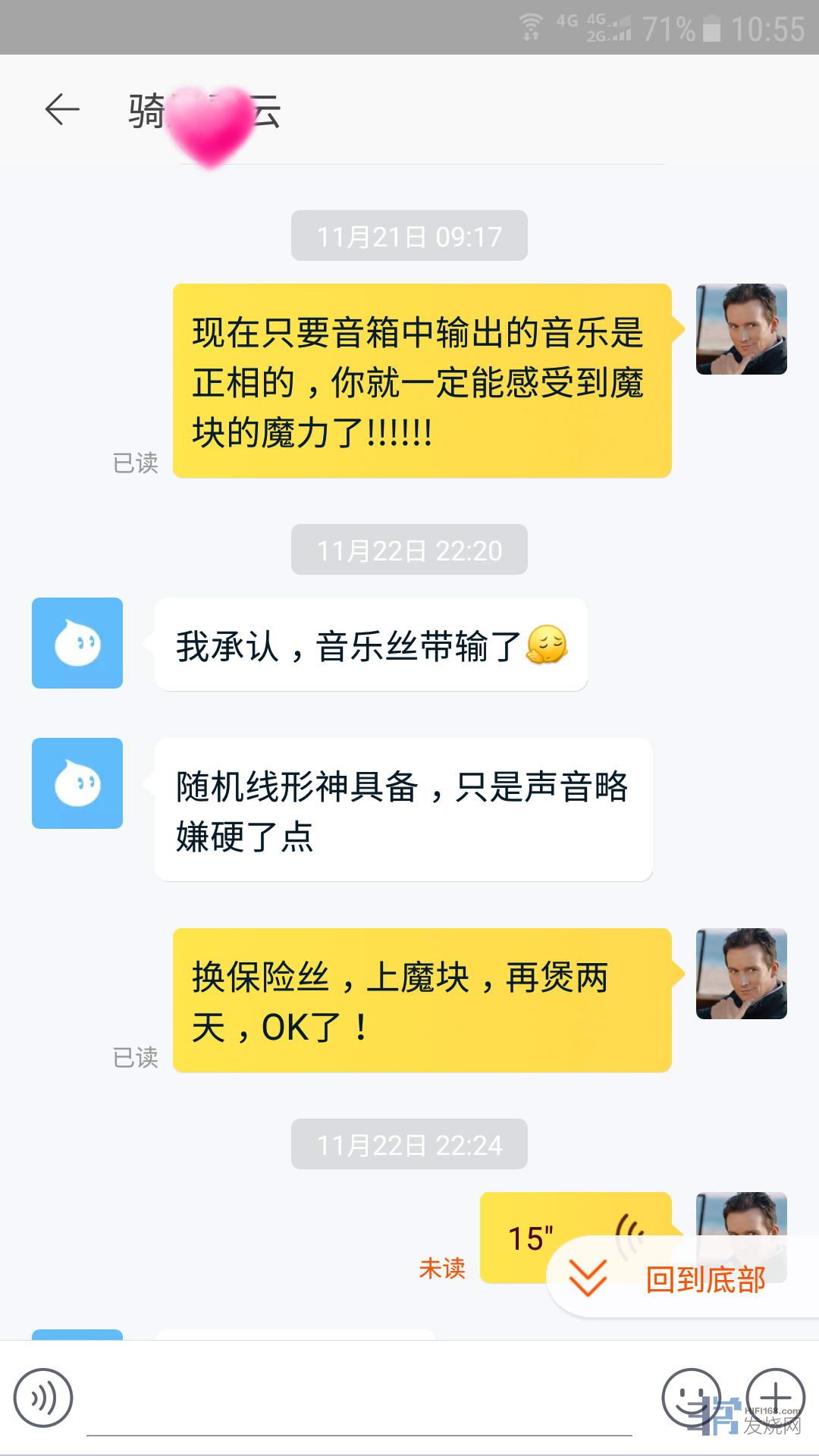The height and width of the screenshot is (1456, 819).
Task: Go back from this chat
Action: pos(62,110)
